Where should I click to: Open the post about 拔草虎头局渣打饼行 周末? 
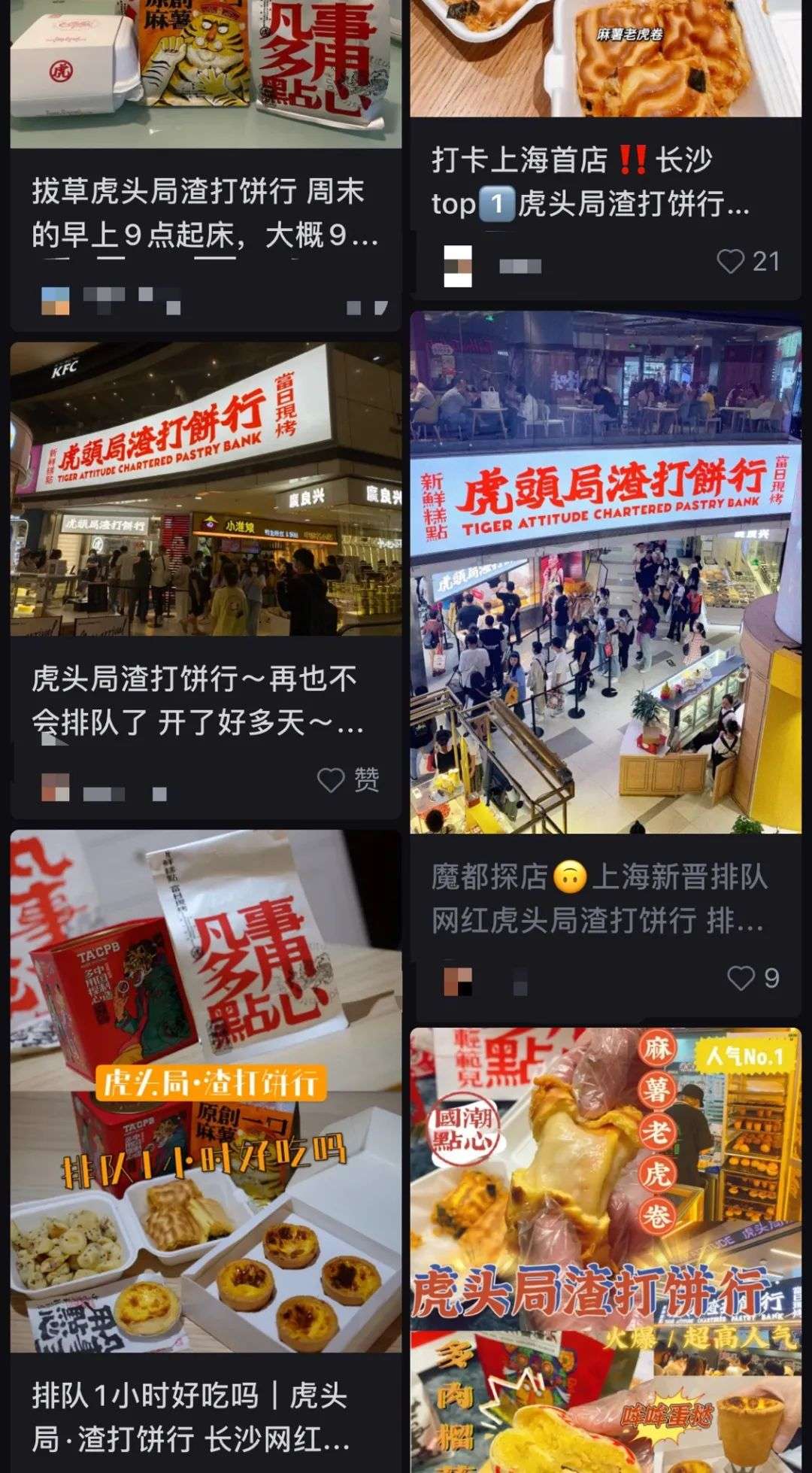[x=205, y=214]
